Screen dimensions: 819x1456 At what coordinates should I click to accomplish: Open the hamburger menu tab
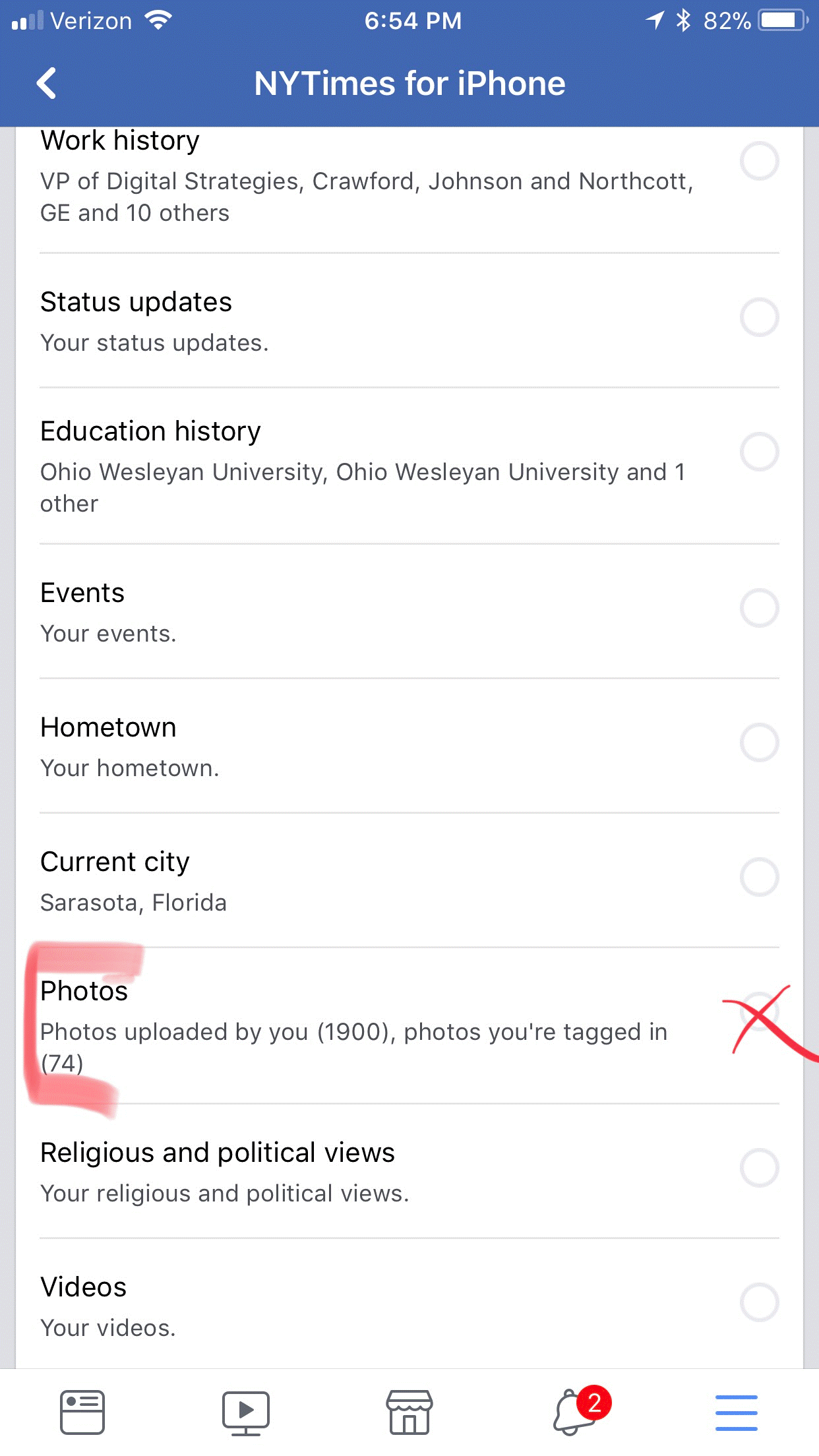[736, 1412]
